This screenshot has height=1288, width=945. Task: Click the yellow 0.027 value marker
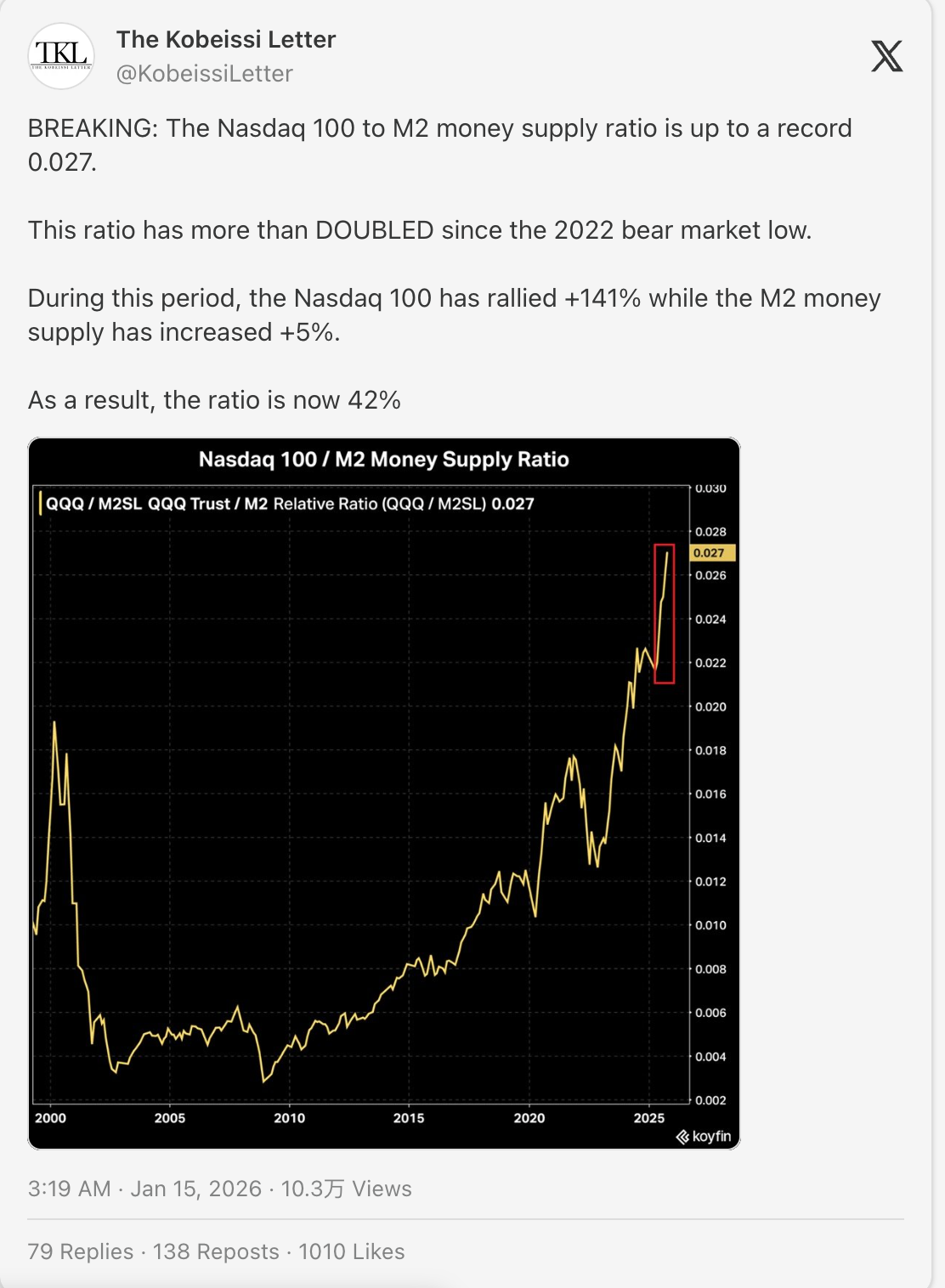(x=712, y=552)
